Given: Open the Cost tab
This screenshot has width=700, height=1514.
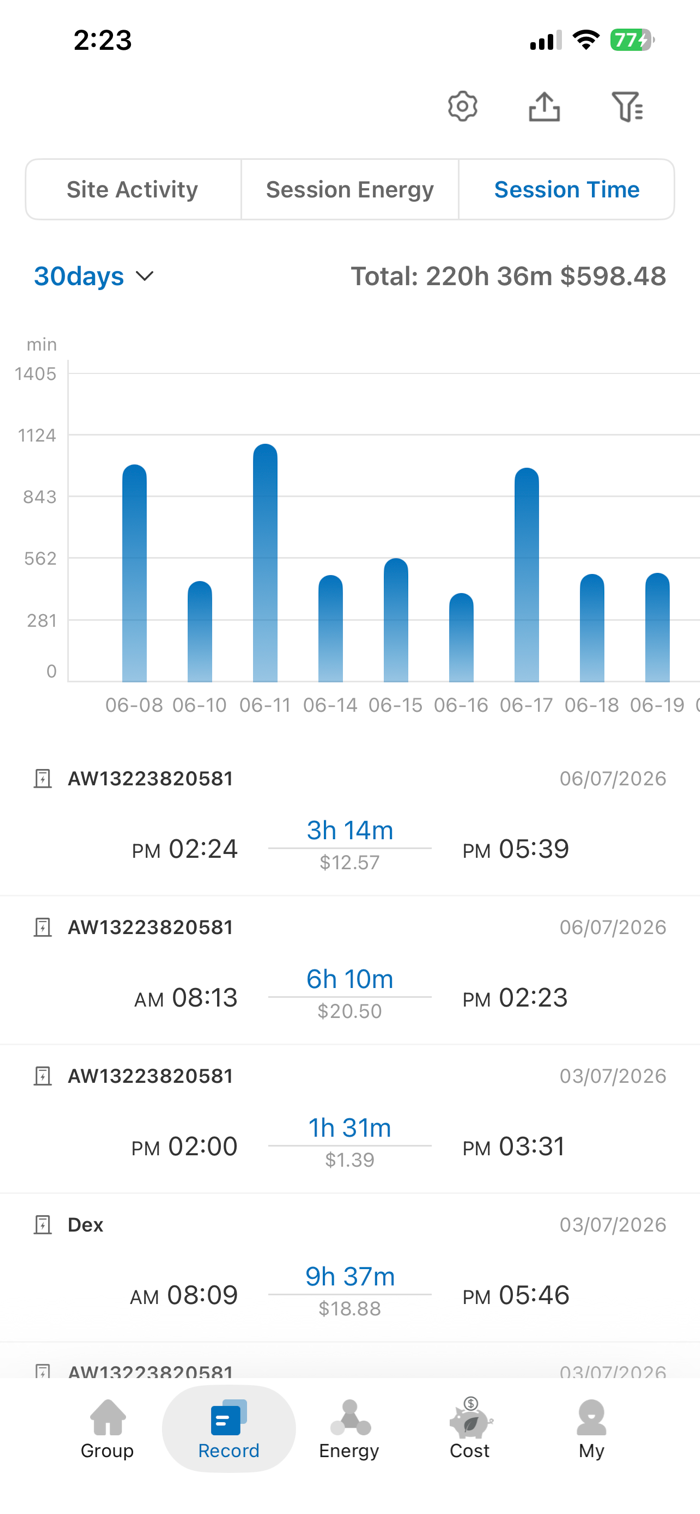Looking at the screenshot, I should coord(470,1430).
